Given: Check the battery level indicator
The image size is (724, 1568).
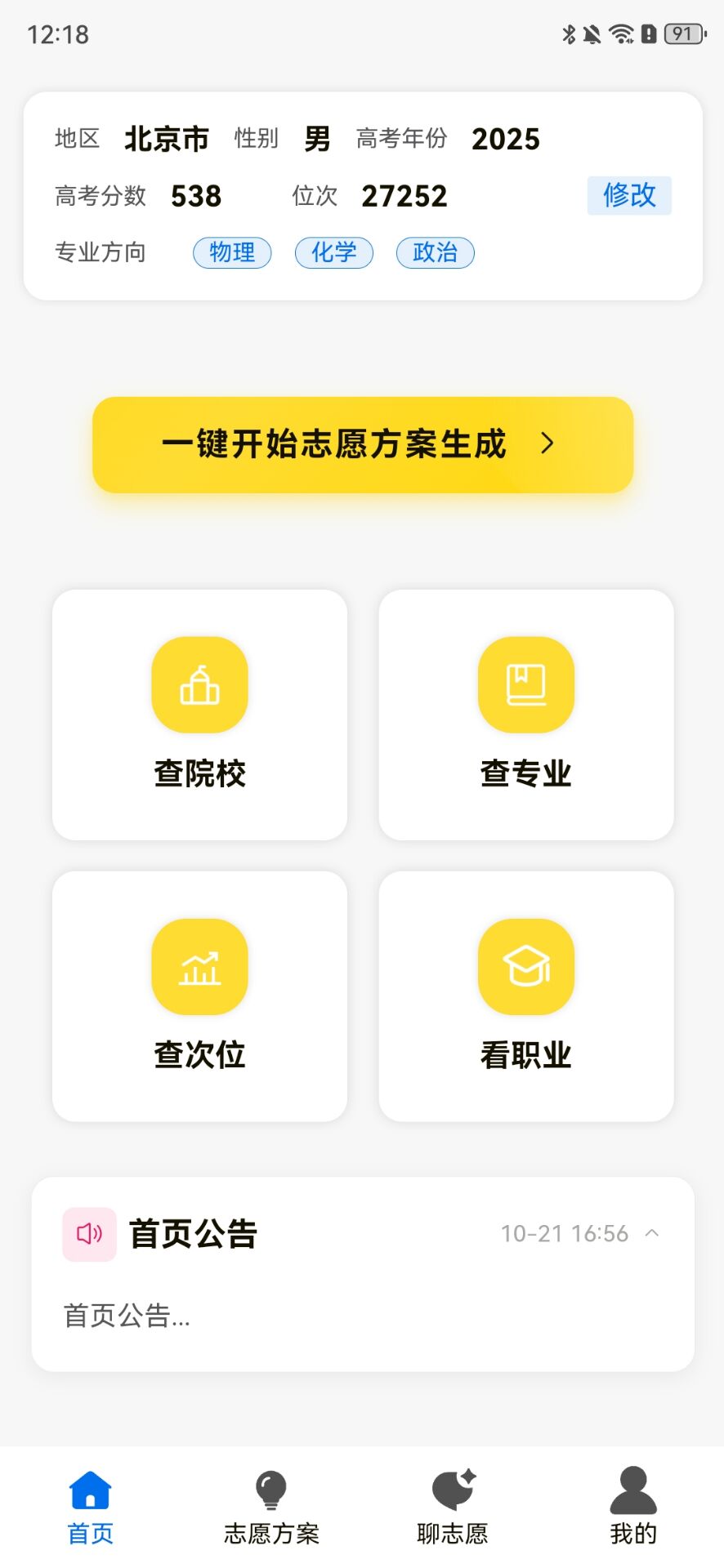Looking at the screenshot, I should click(683, 34).
